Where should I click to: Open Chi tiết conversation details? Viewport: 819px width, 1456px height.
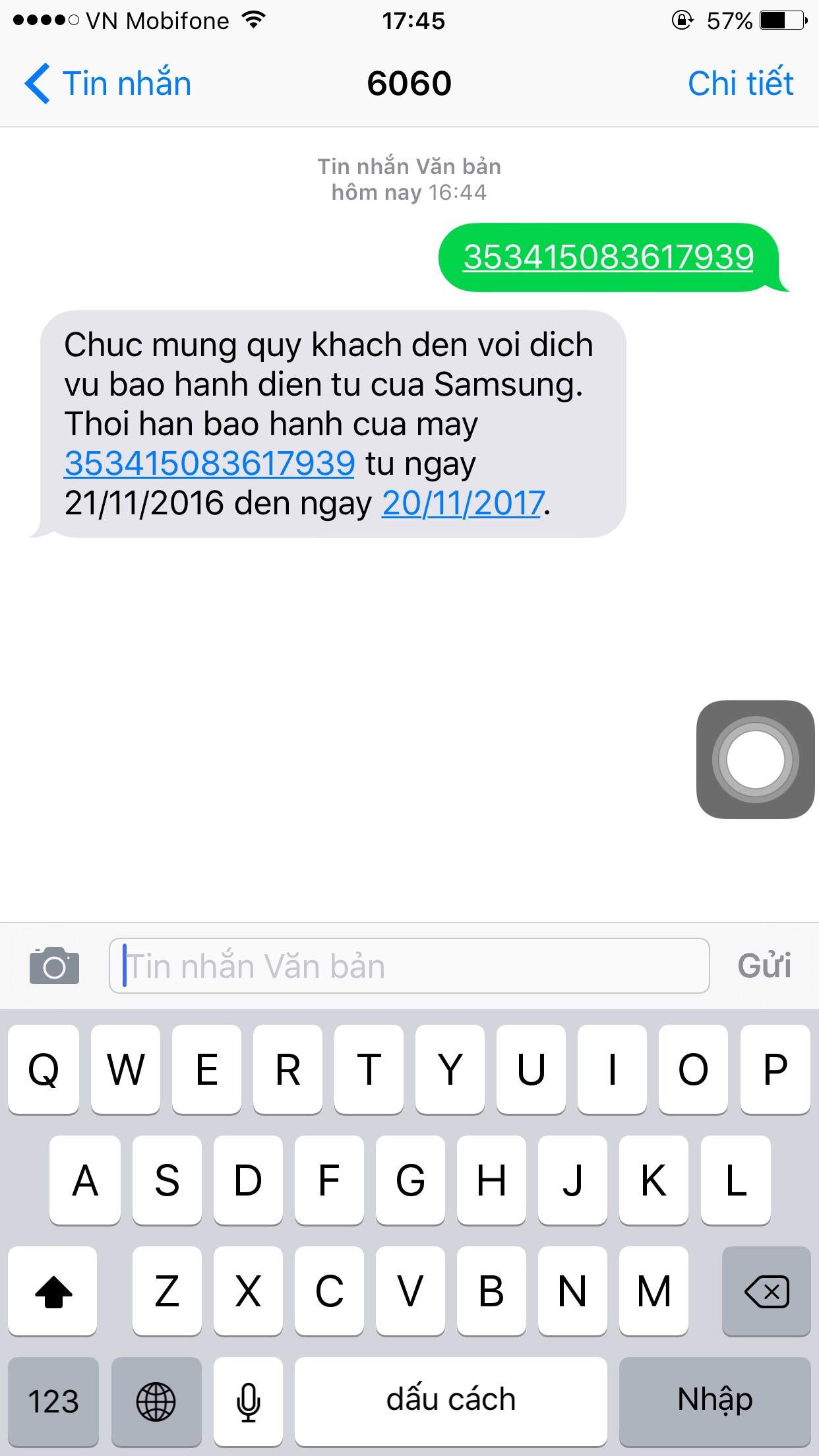click(741, 84)
